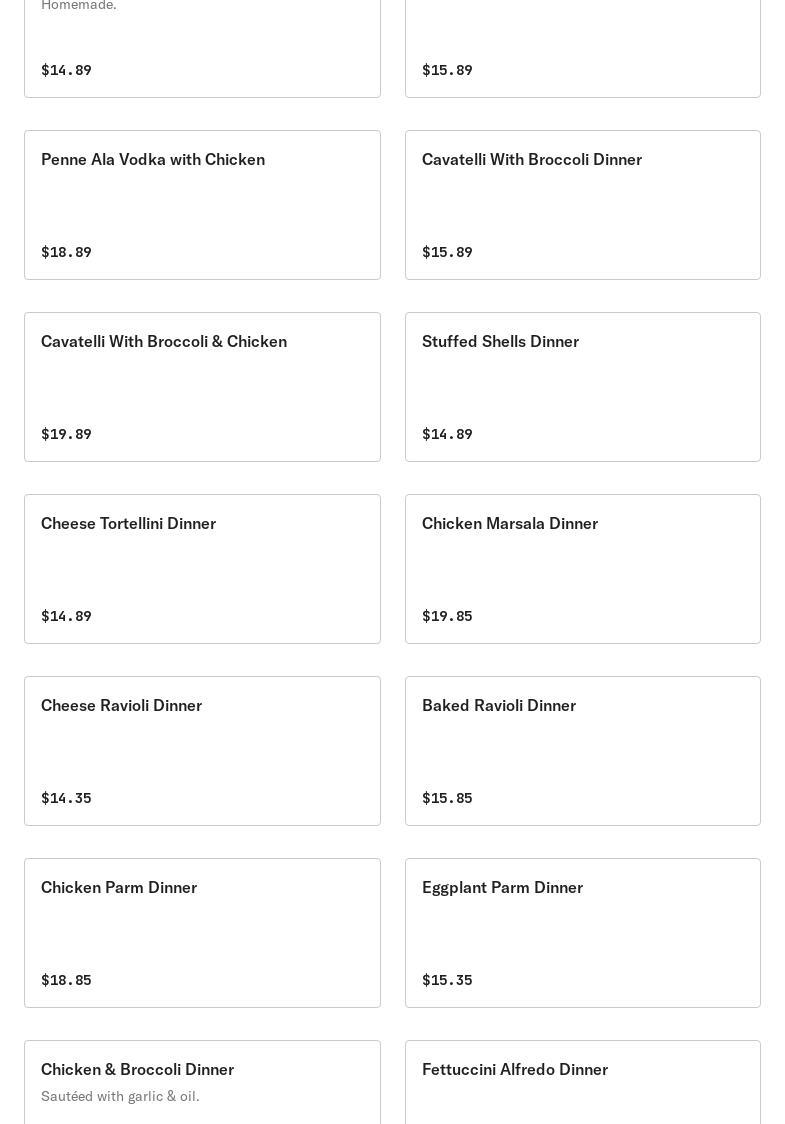This screenshot has width=785, height=1124.
Task: Select the Cheese Tortellini Dinner item
Action: [202, 569]
